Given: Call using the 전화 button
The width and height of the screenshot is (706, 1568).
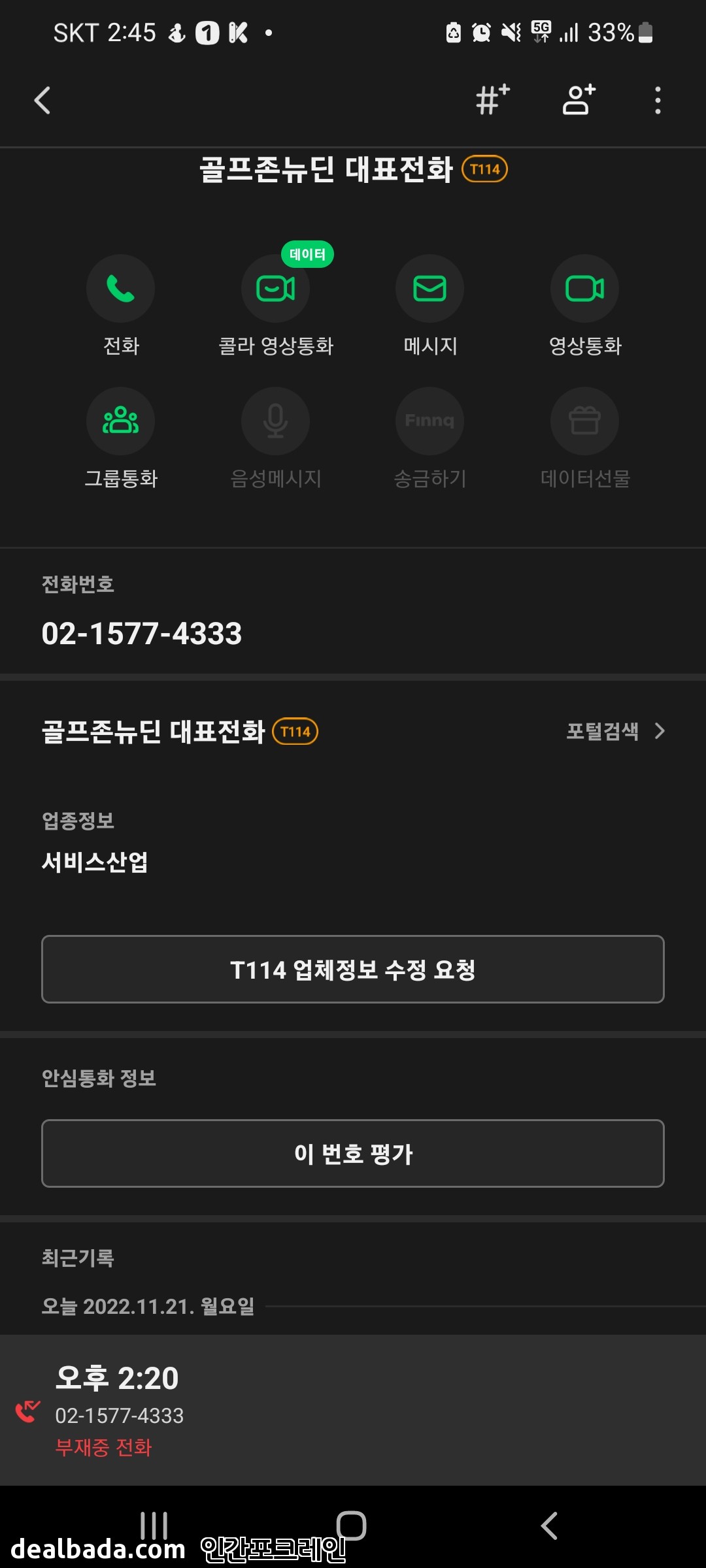Looking at the screenshot, I should (x=121, y=289).
